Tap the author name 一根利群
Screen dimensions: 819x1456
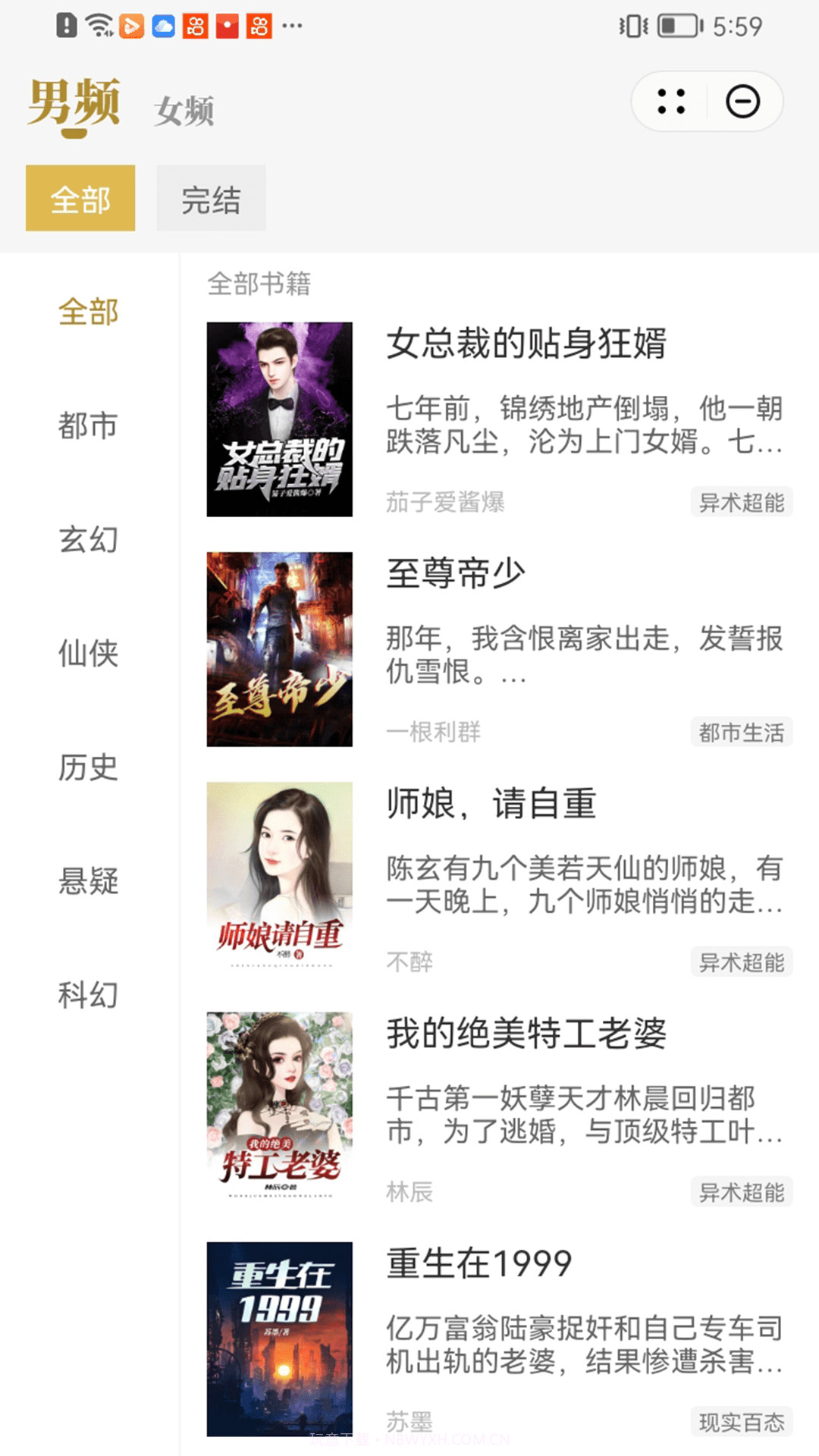coord(434,731)
